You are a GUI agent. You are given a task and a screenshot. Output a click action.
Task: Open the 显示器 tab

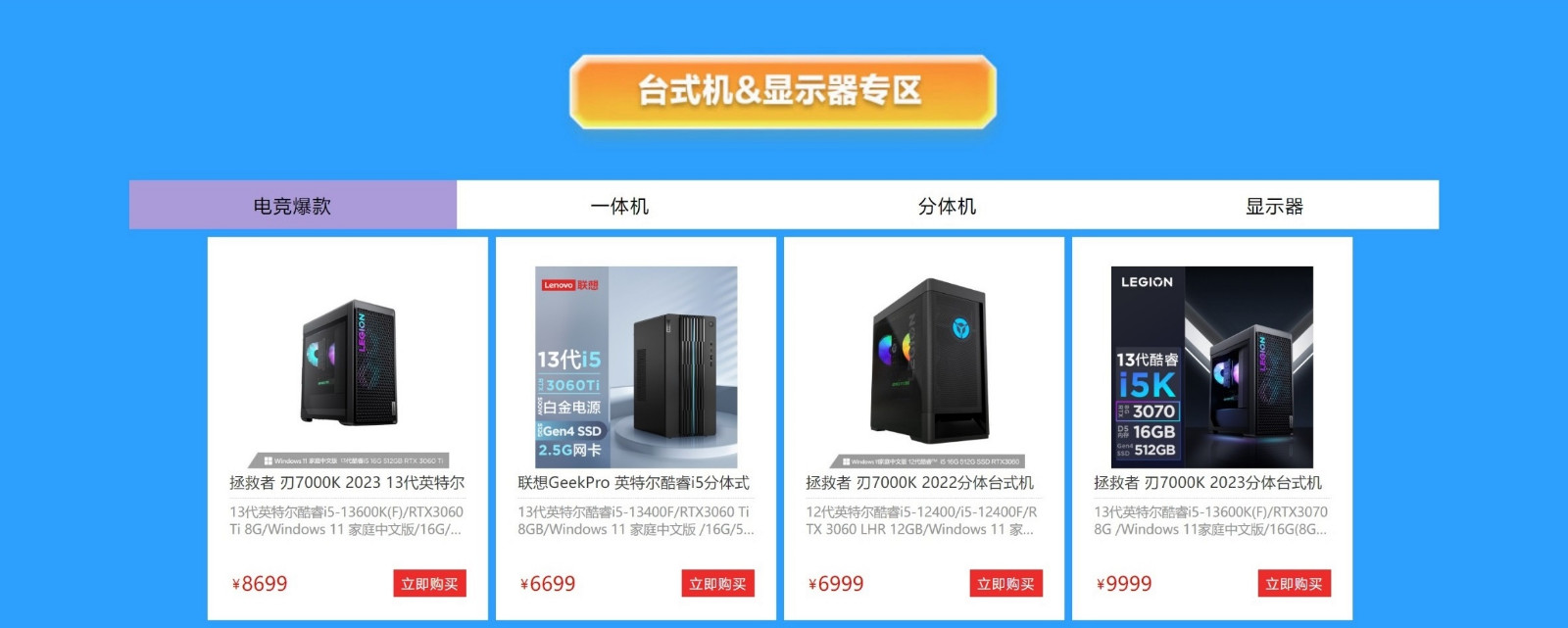(x=1274, y=206)
